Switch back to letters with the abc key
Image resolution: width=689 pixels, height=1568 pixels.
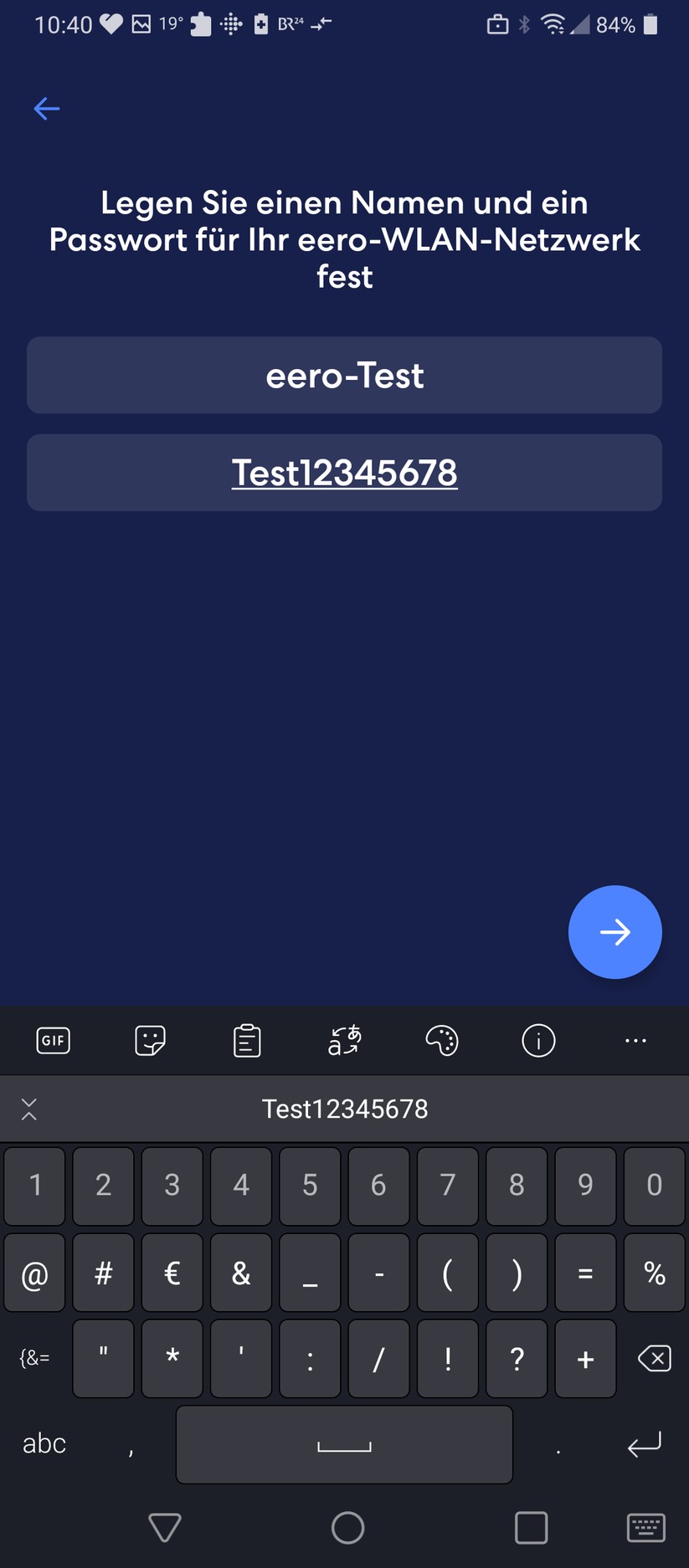[44, 1442]
